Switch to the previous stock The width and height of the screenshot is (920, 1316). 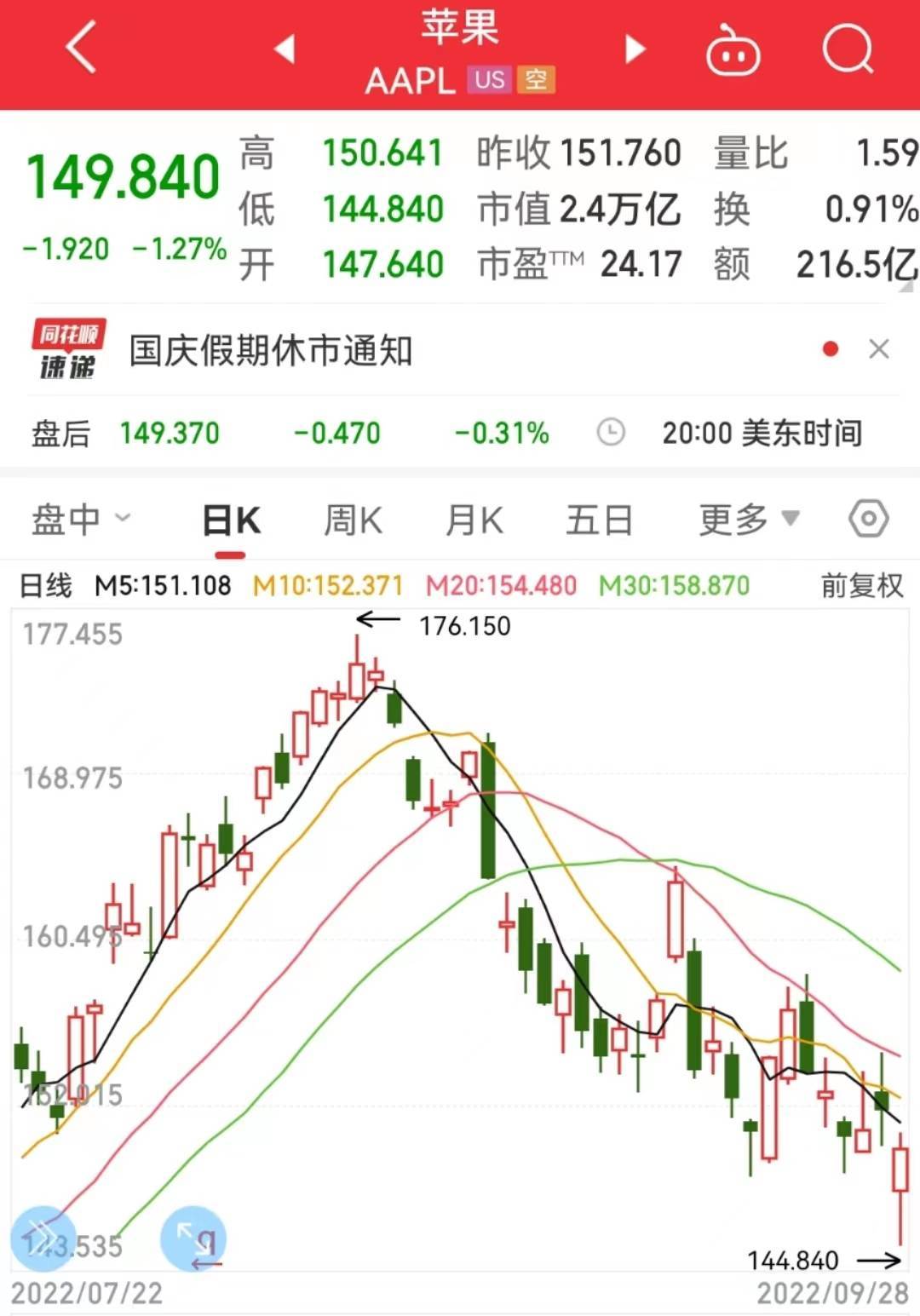point(285,49)
